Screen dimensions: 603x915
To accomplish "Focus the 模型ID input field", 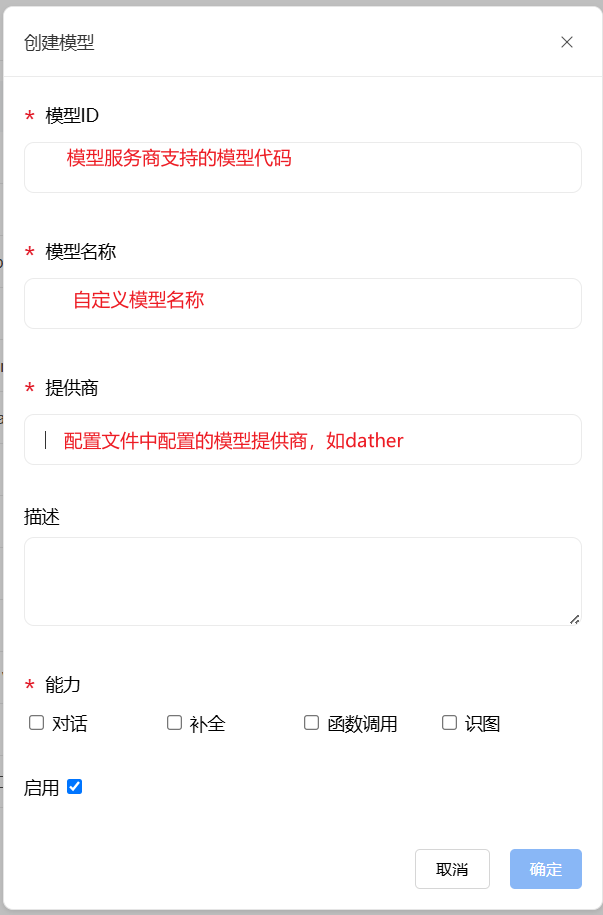I will [x=302, y=167].
